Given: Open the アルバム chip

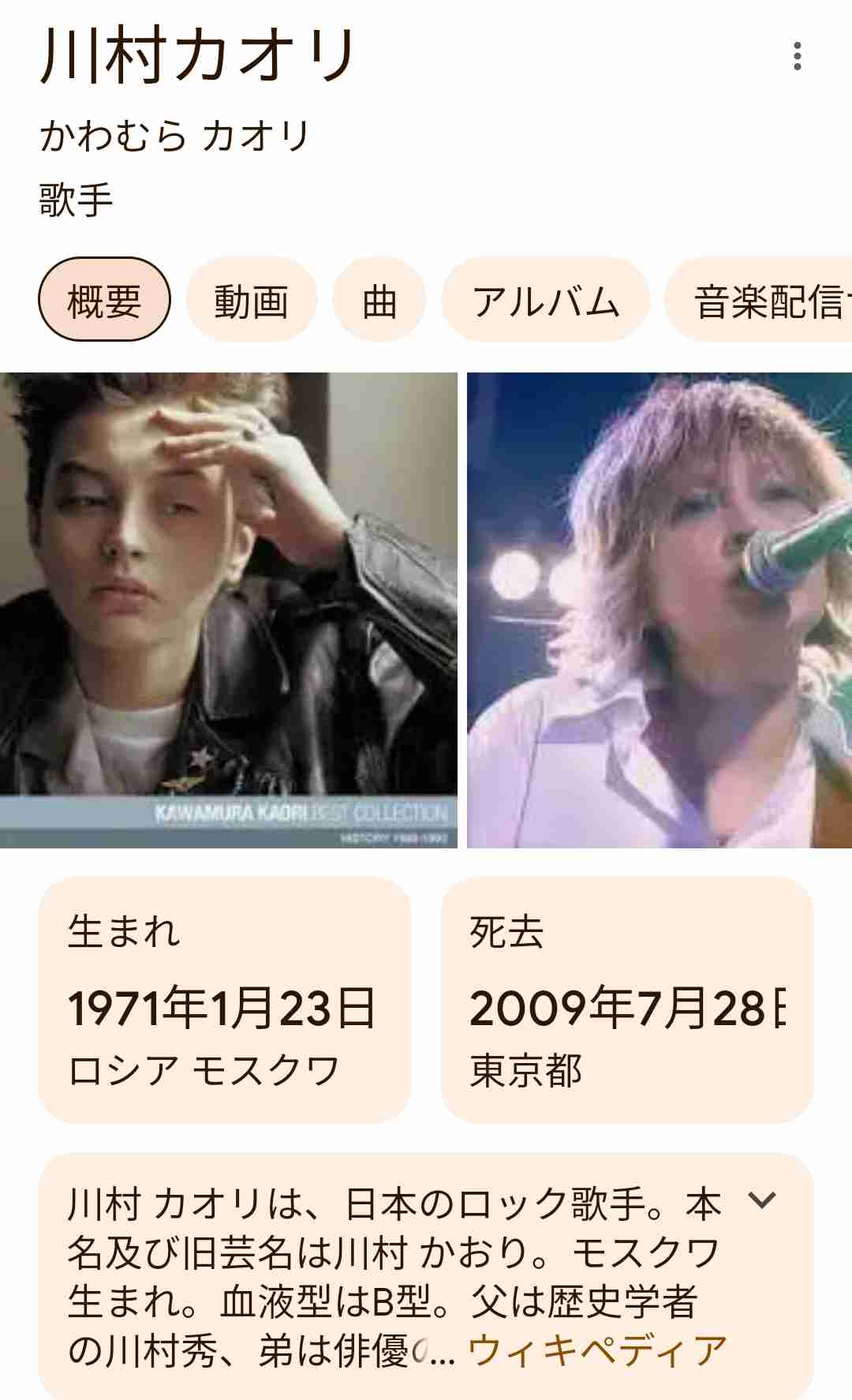Looking at the screenshot, I should point(545,300).
